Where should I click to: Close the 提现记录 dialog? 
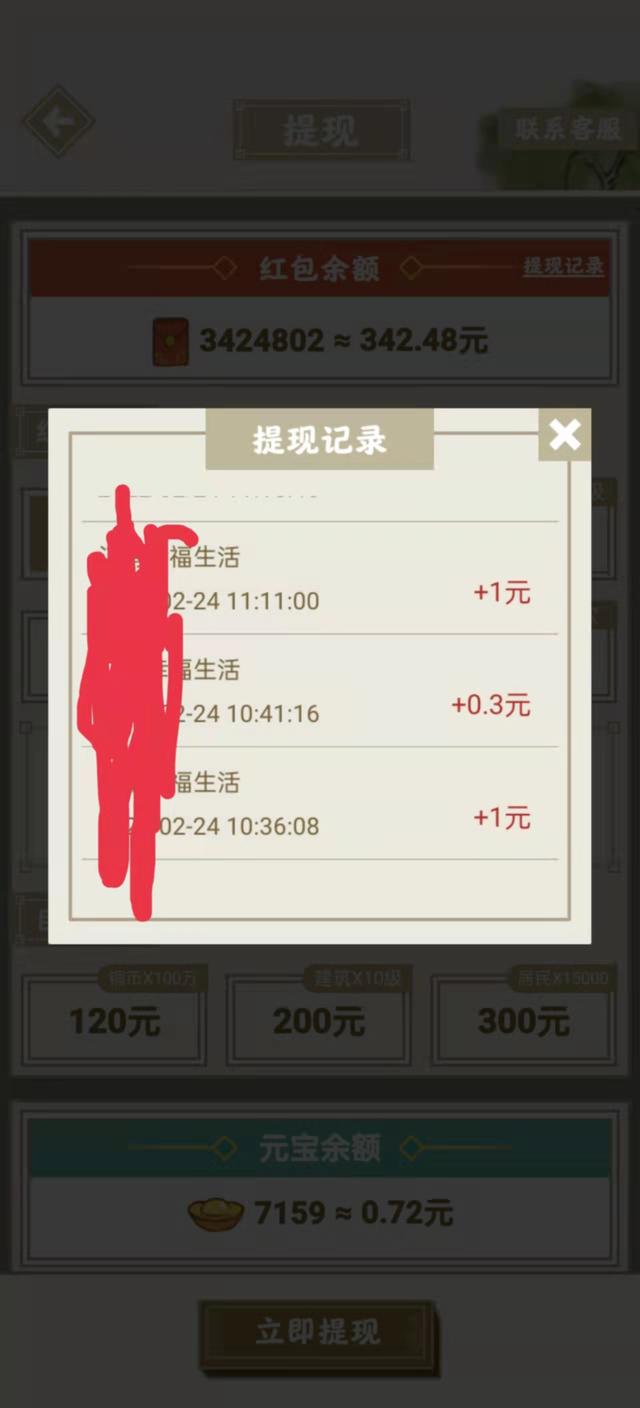point(564,435)
